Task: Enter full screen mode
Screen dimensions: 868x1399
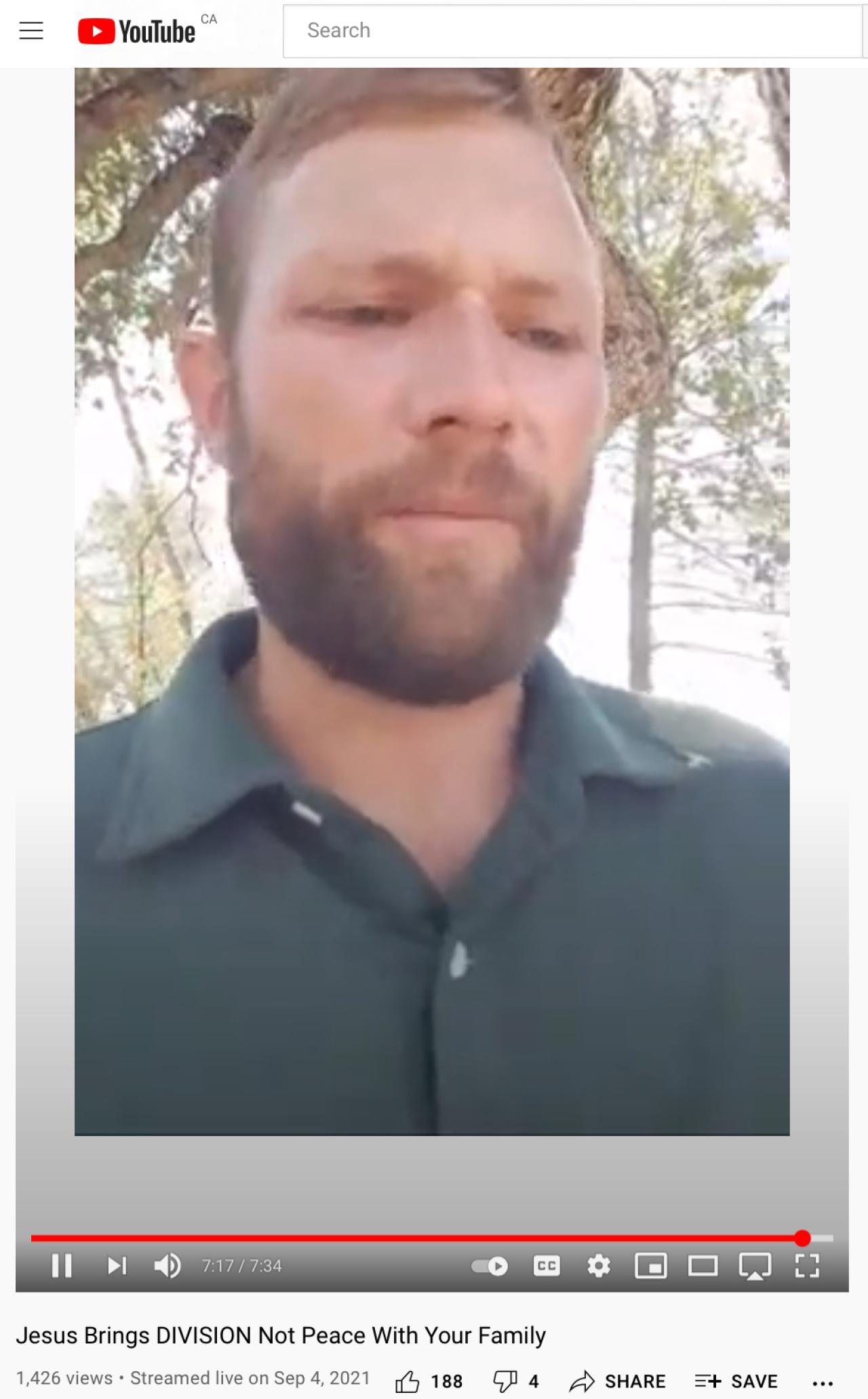Action: pos(807,1266)
